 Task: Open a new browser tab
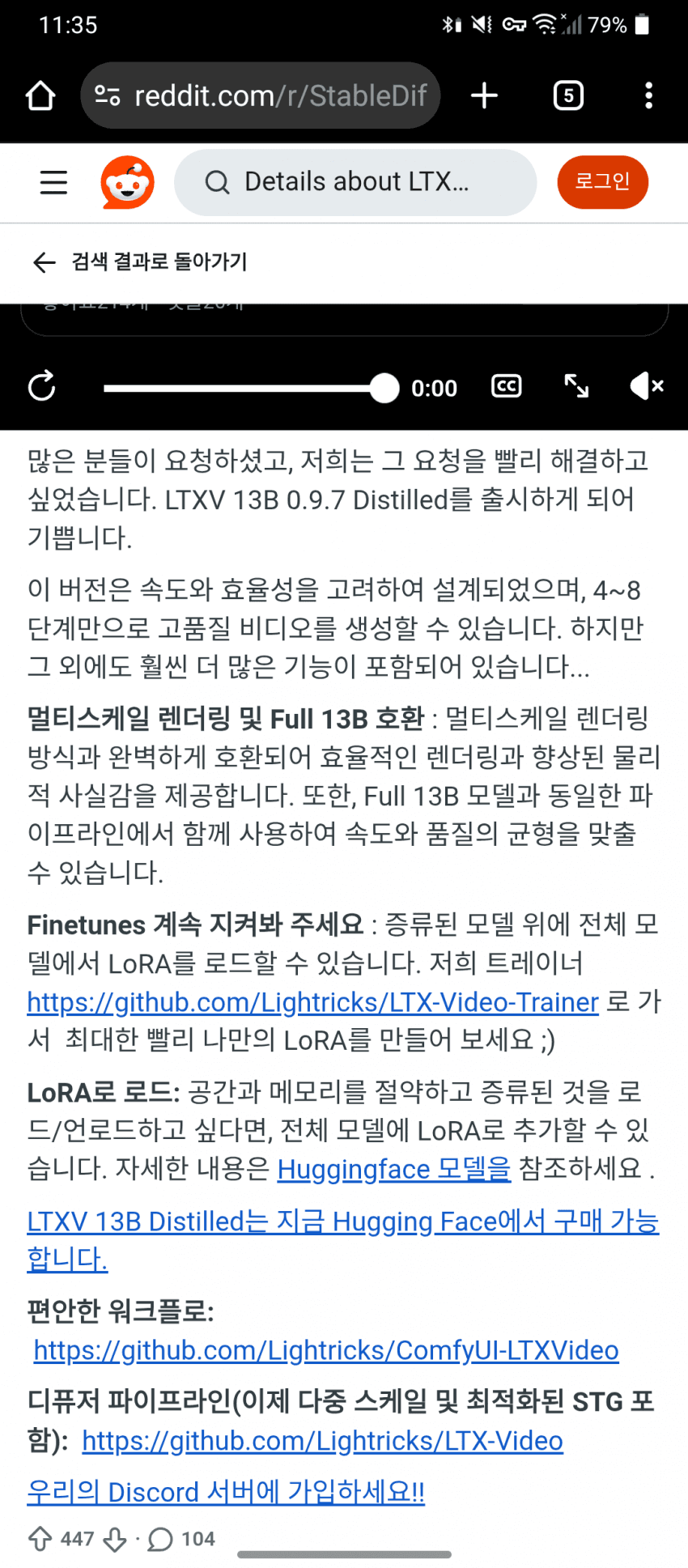(x=484, y=96)
